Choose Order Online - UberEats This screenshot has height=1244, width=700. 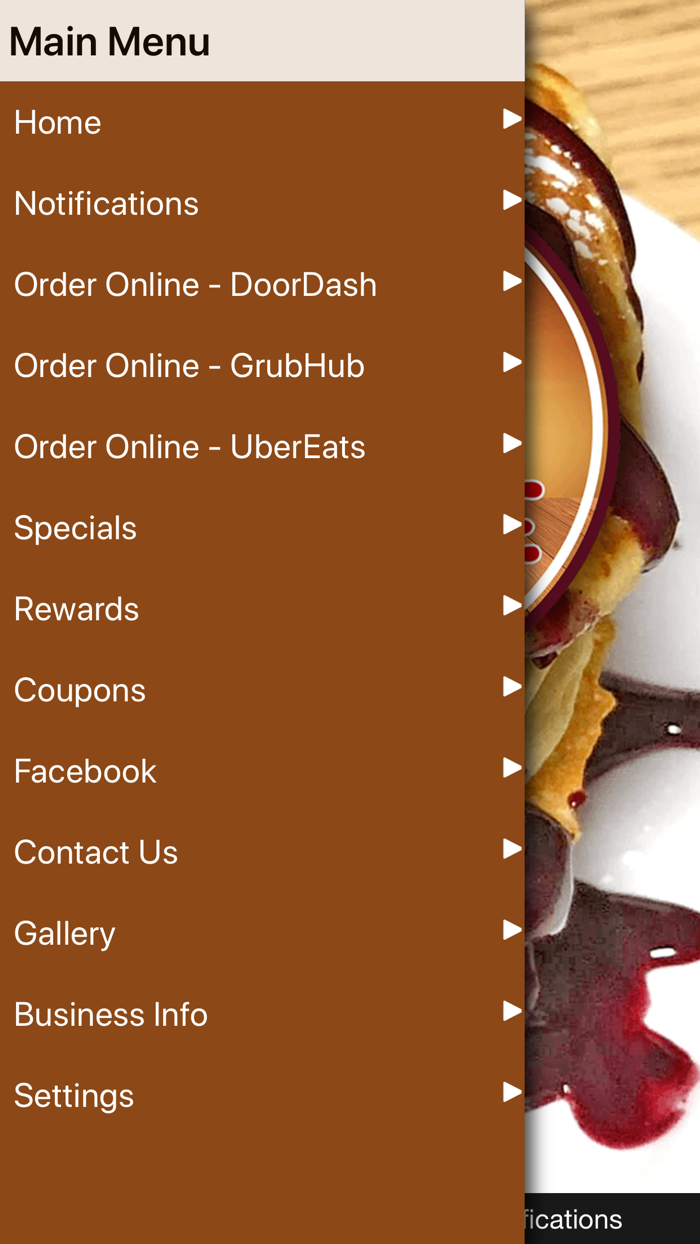[x=262, y=446]
